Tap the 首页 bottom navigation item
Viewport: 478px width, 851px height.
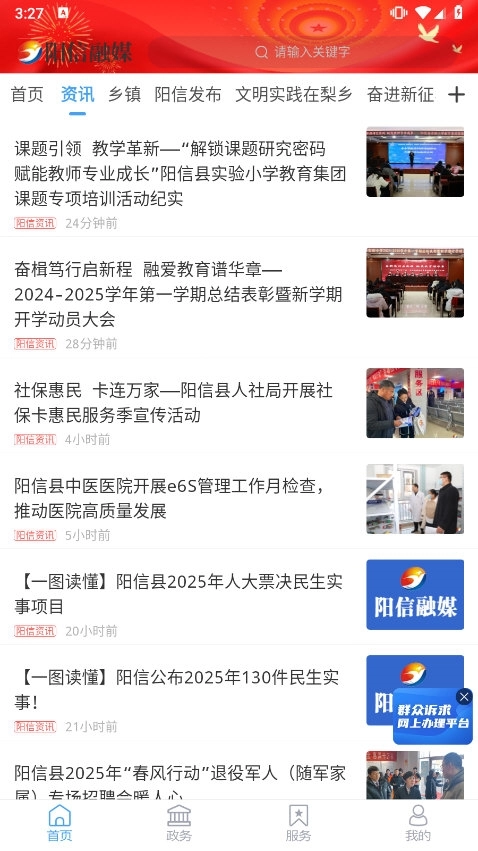(60, 823)
